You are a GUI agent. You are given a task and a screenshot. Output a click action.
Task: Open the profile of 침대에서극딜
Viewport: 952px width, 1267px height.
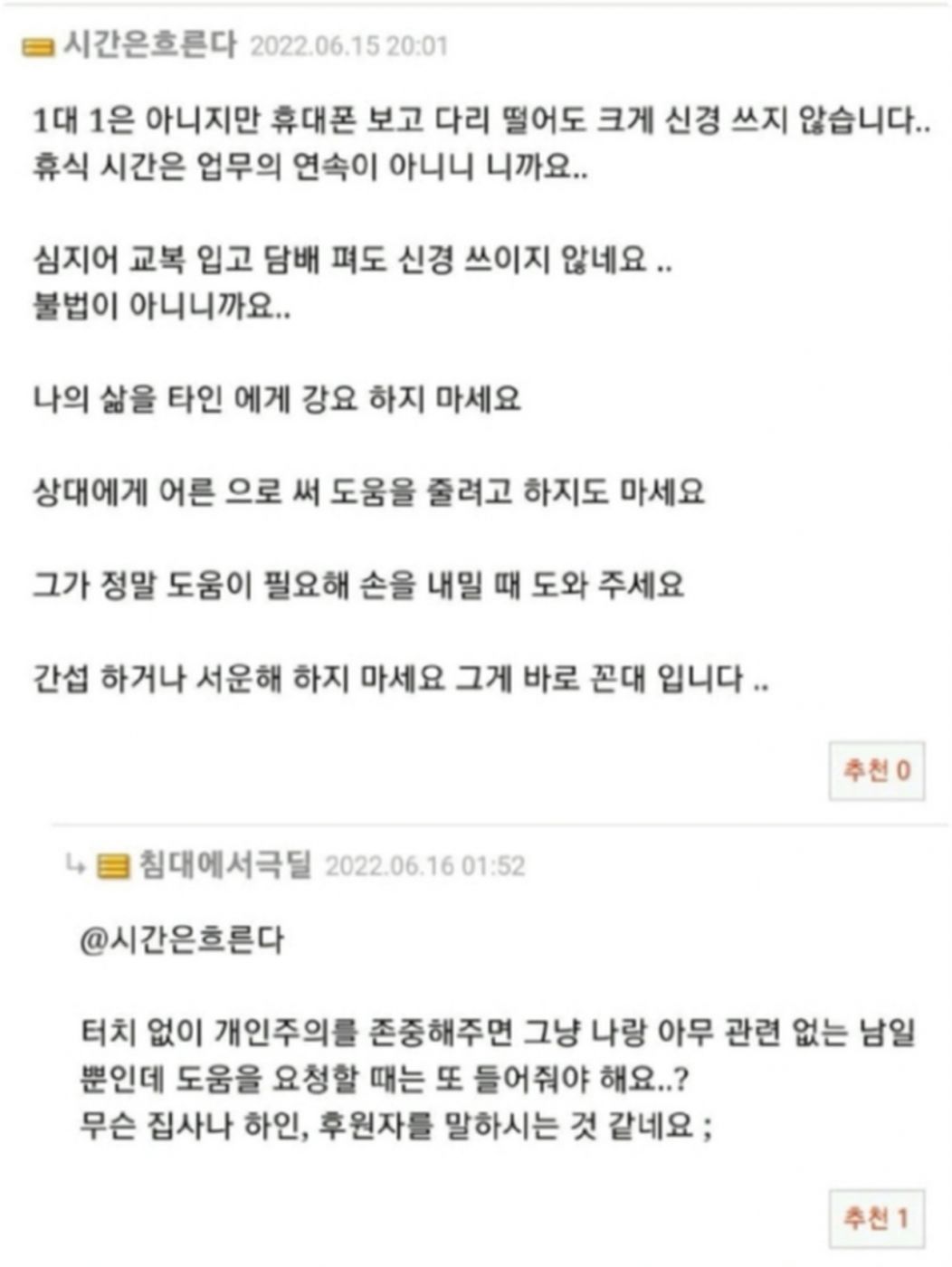coord(224,864)
